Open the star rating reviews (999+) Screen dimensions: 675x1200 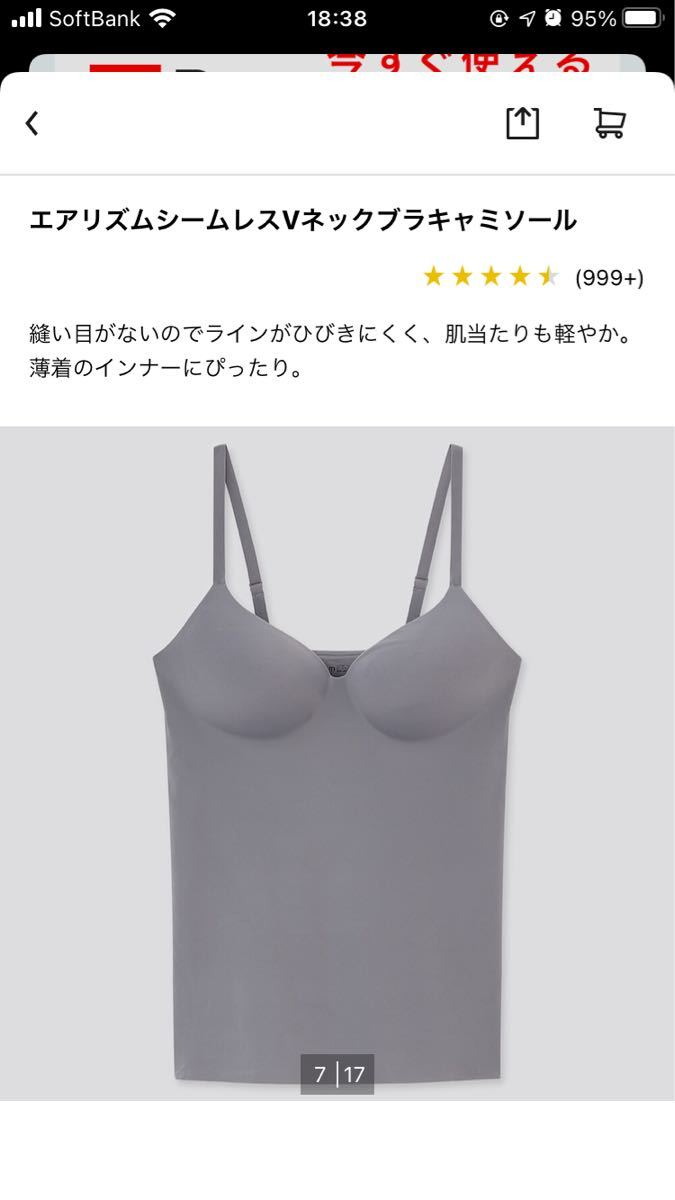[x=532, y=277]
